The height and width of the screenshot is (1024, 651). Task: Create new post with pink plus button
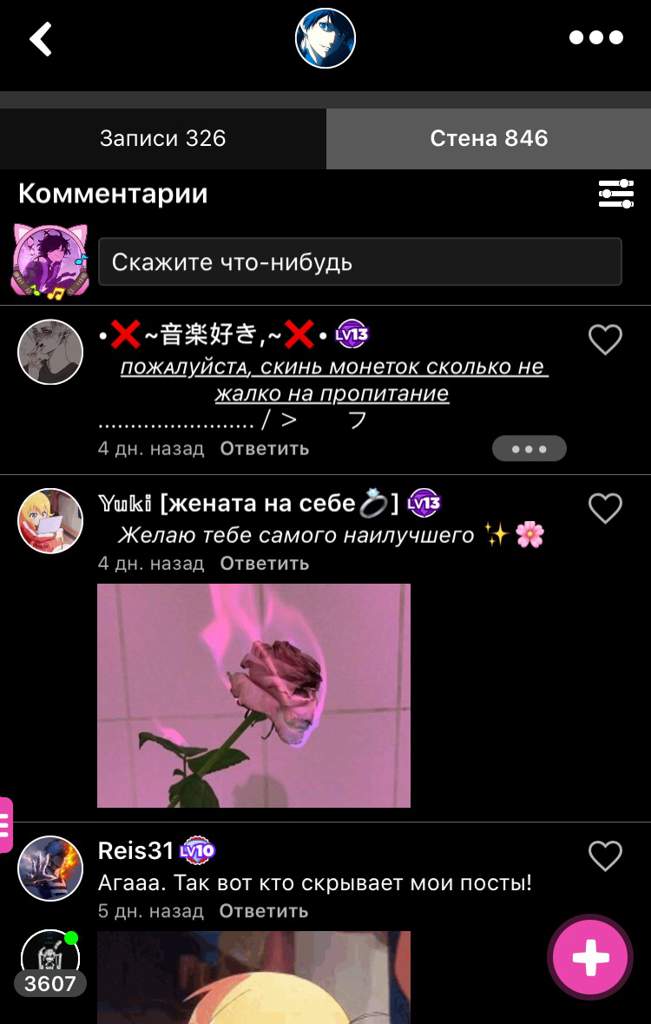590,958
